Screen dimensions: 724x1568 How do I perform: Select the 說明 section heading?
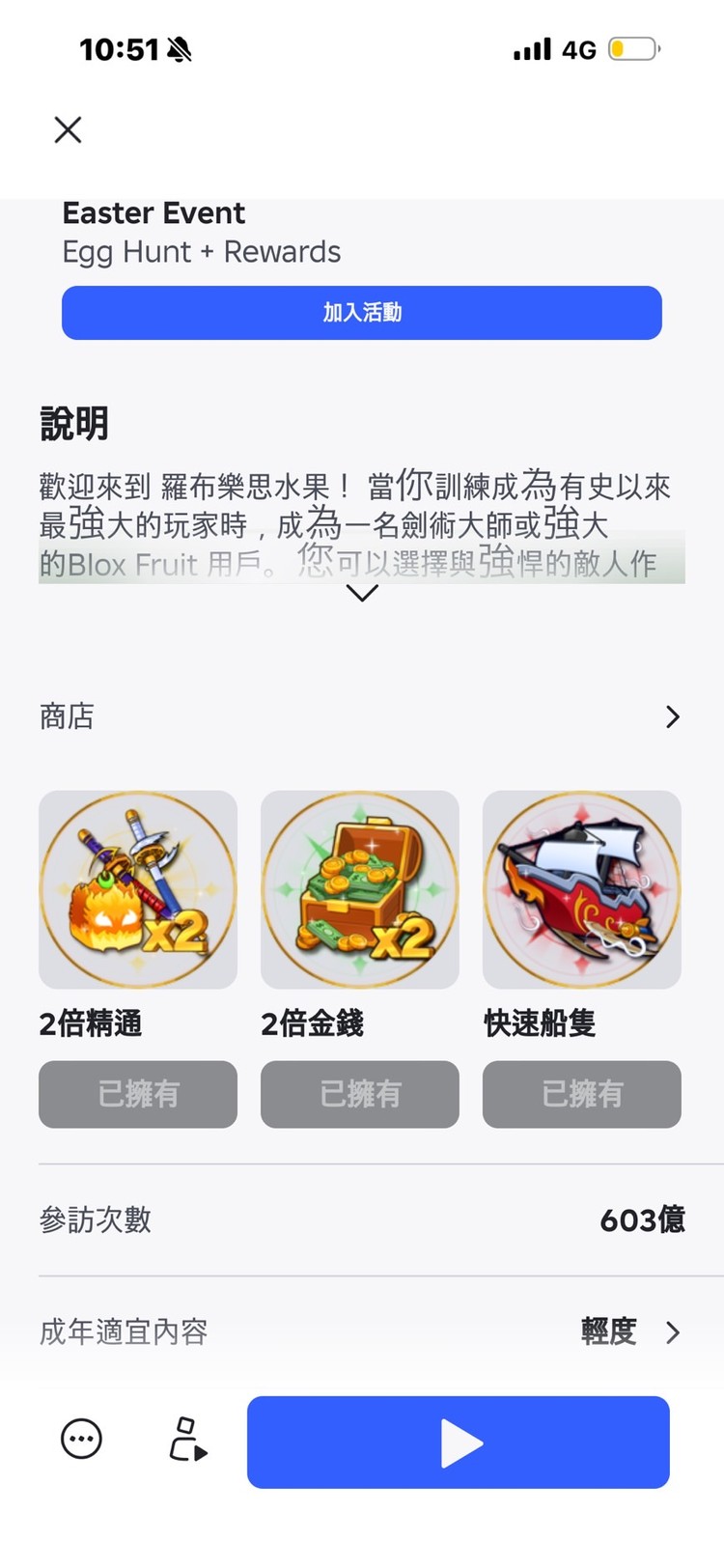tap(72, 423)
